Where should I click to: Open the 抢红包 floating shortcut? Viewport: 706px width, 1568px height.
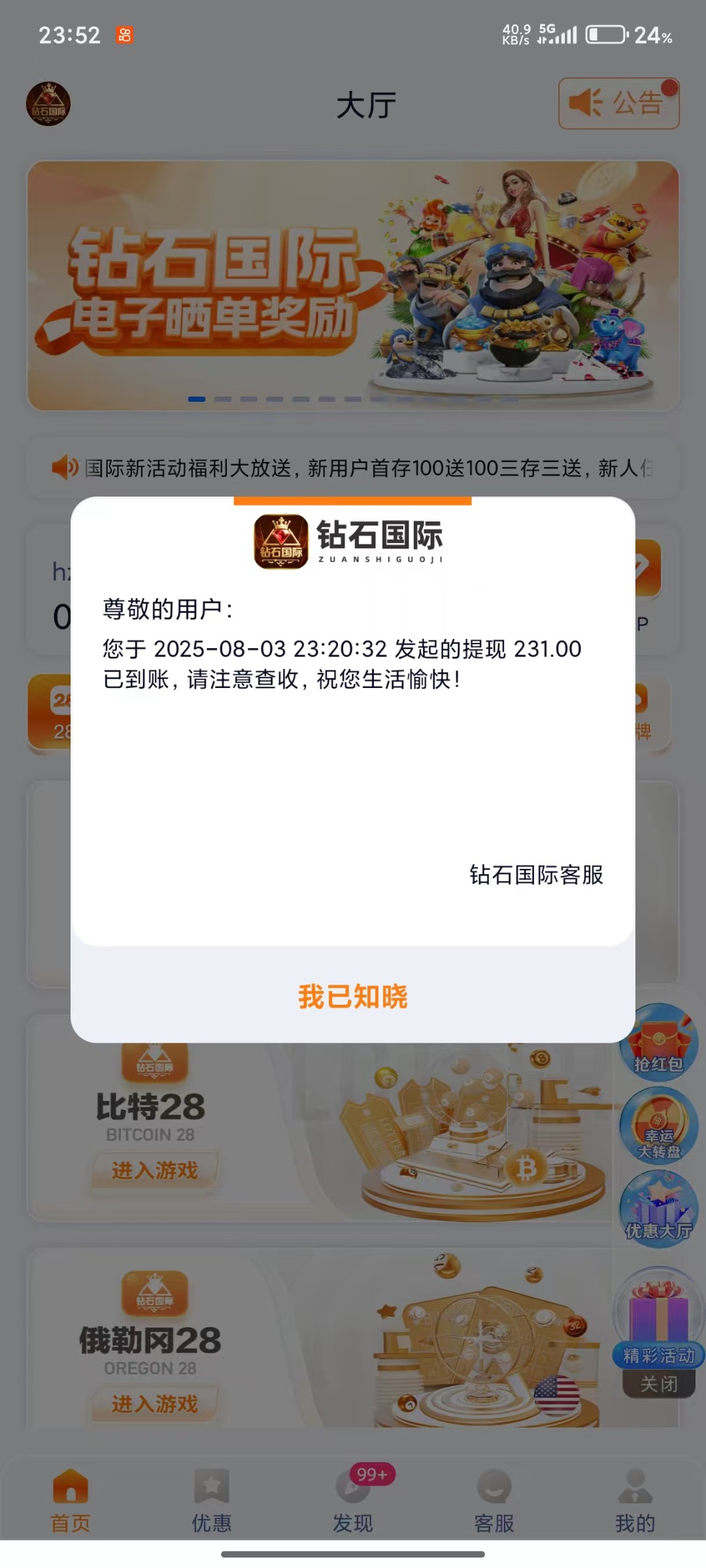pos(658,1041)
